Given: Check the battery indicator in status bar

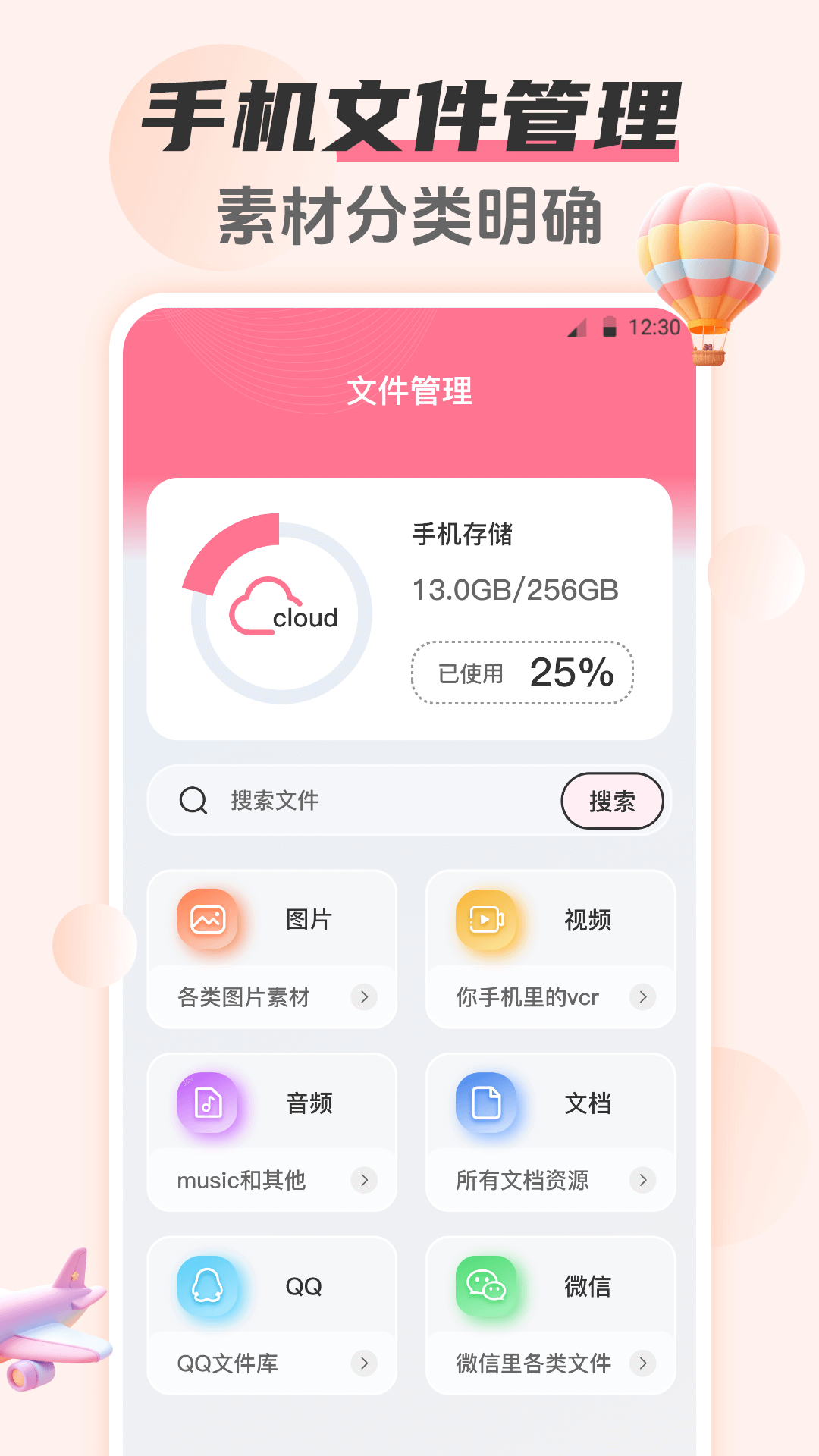Looking at the screenshot, I should coord(609,326).
